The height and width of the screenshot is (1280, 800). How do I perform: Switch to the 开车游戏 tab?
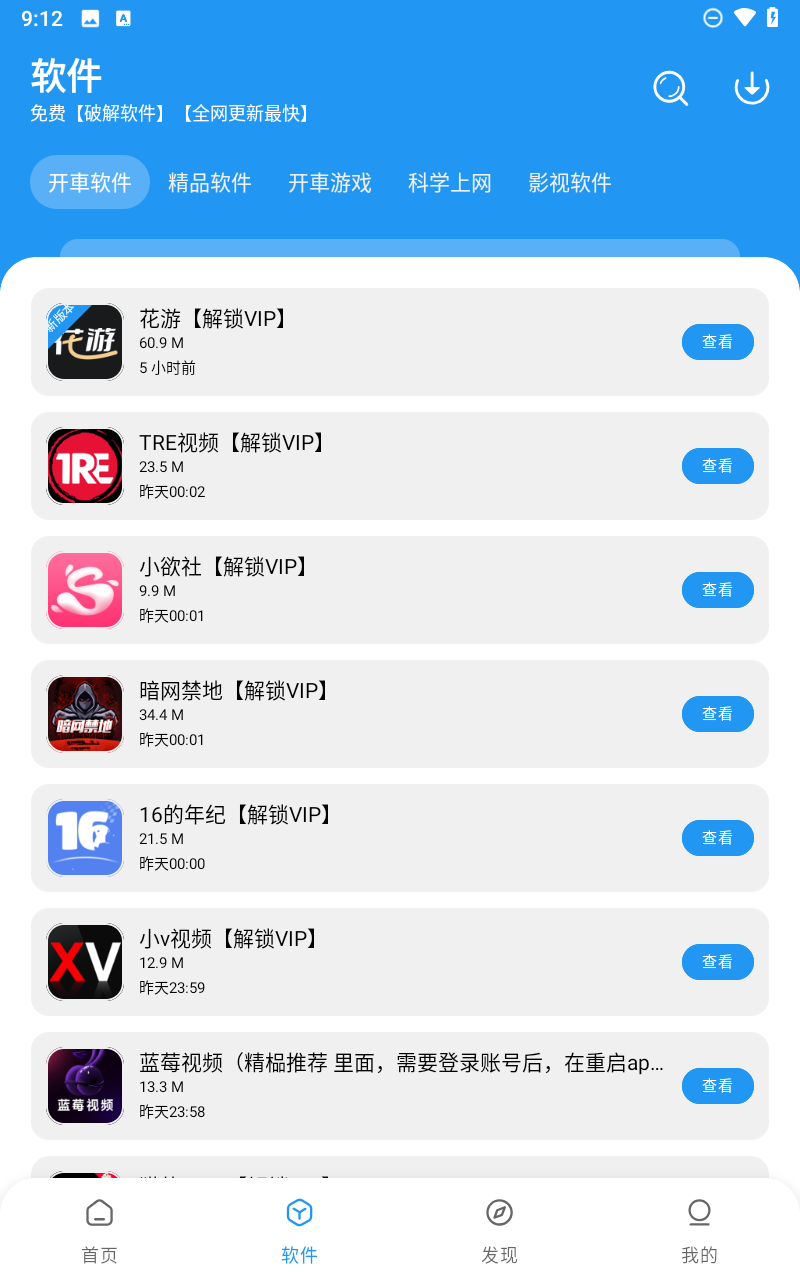pyautogui.click(x=329, y=183)
